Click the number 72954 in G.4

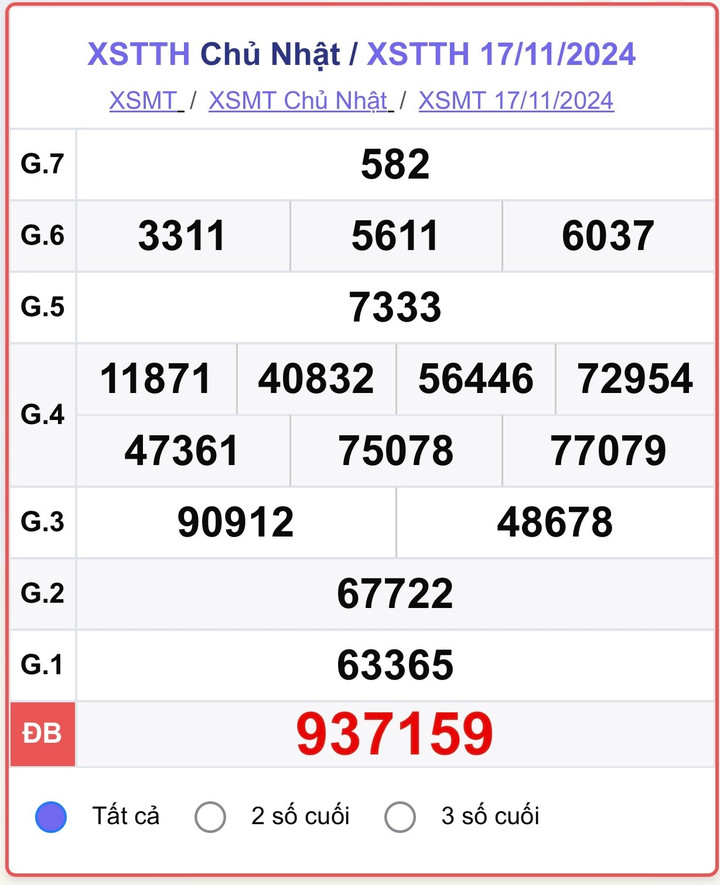click(x=636, y=379)
